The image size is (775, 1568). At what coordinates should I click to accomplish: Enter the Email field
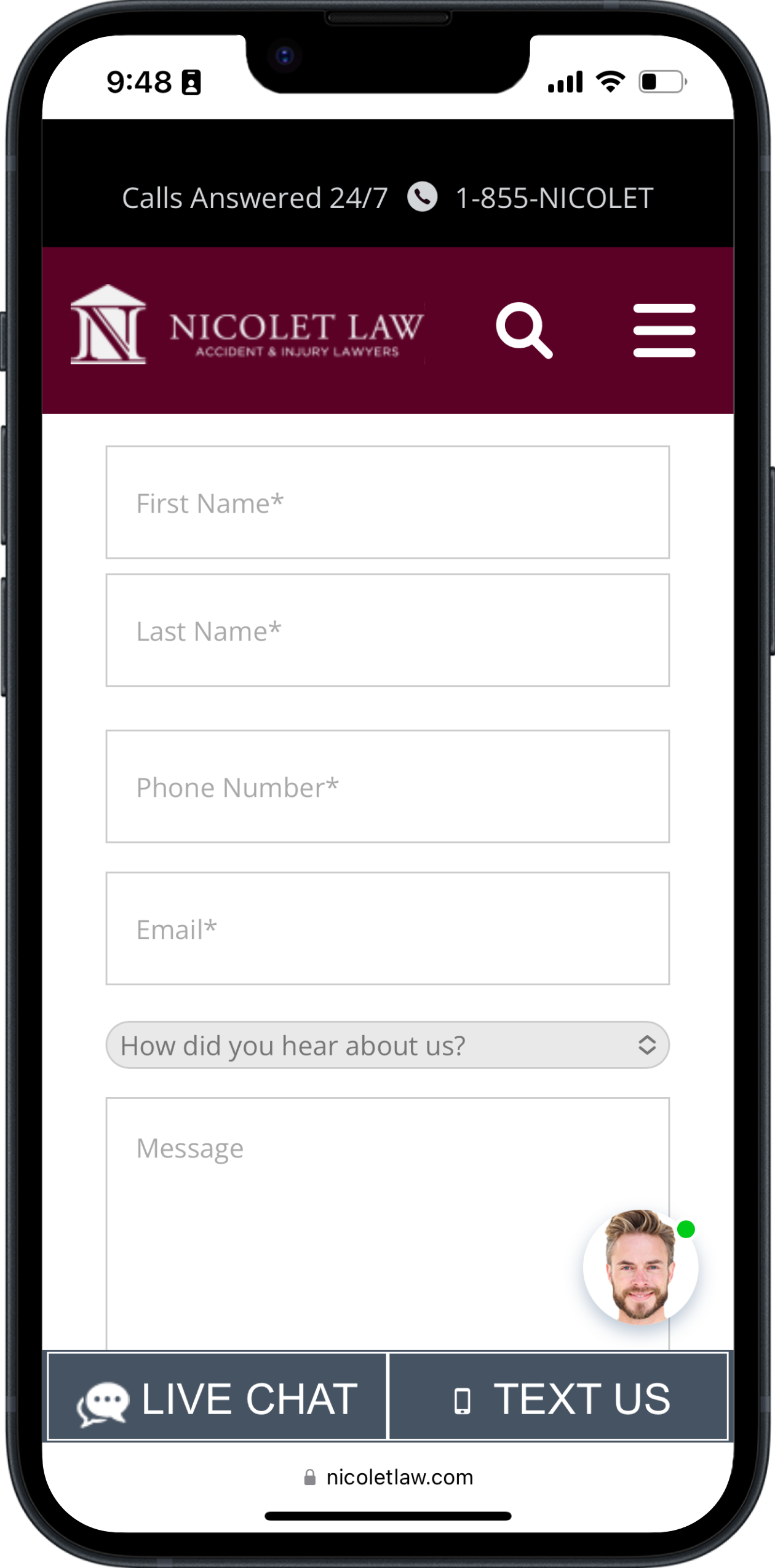387,928
